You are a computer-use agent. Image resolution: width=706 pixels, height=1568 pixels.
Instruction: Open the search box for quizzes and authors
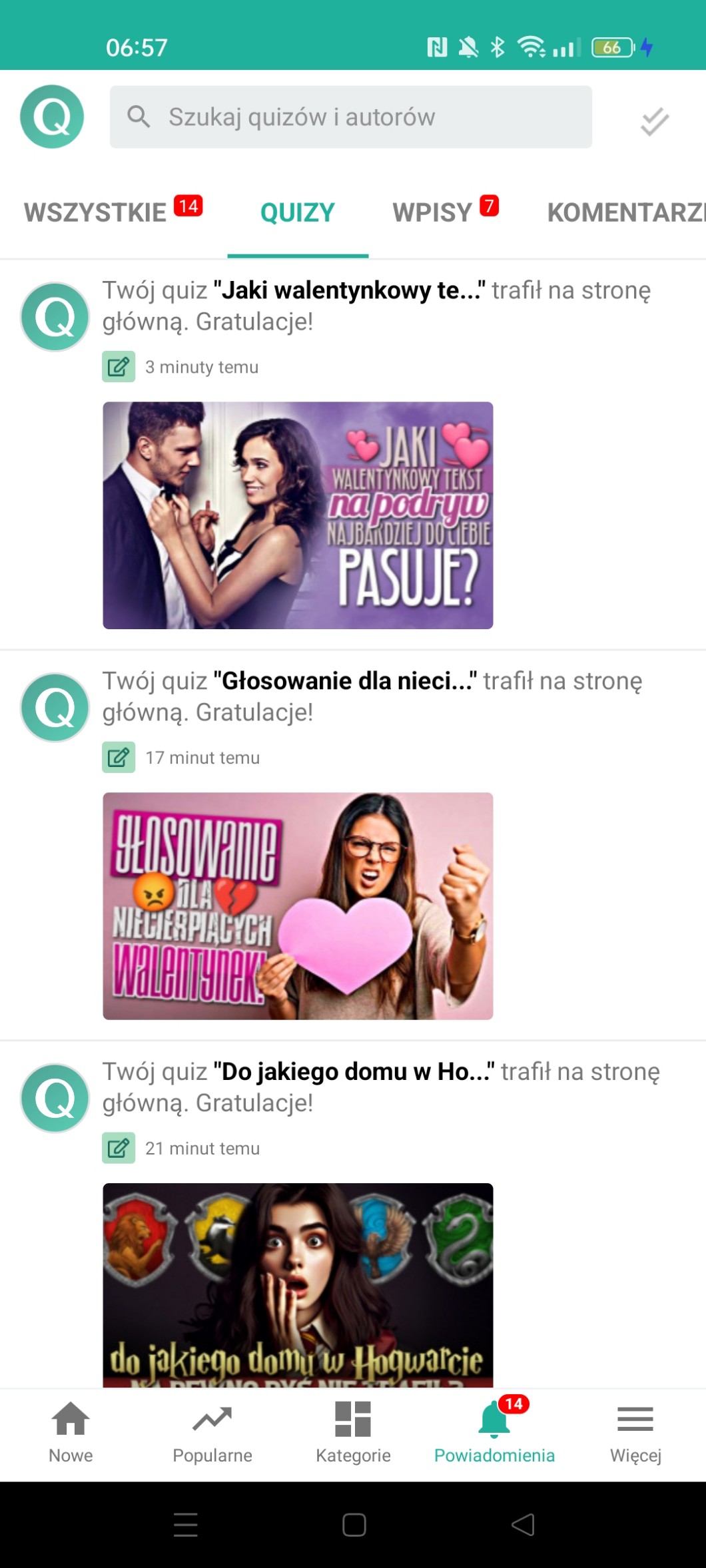point(350,117)
